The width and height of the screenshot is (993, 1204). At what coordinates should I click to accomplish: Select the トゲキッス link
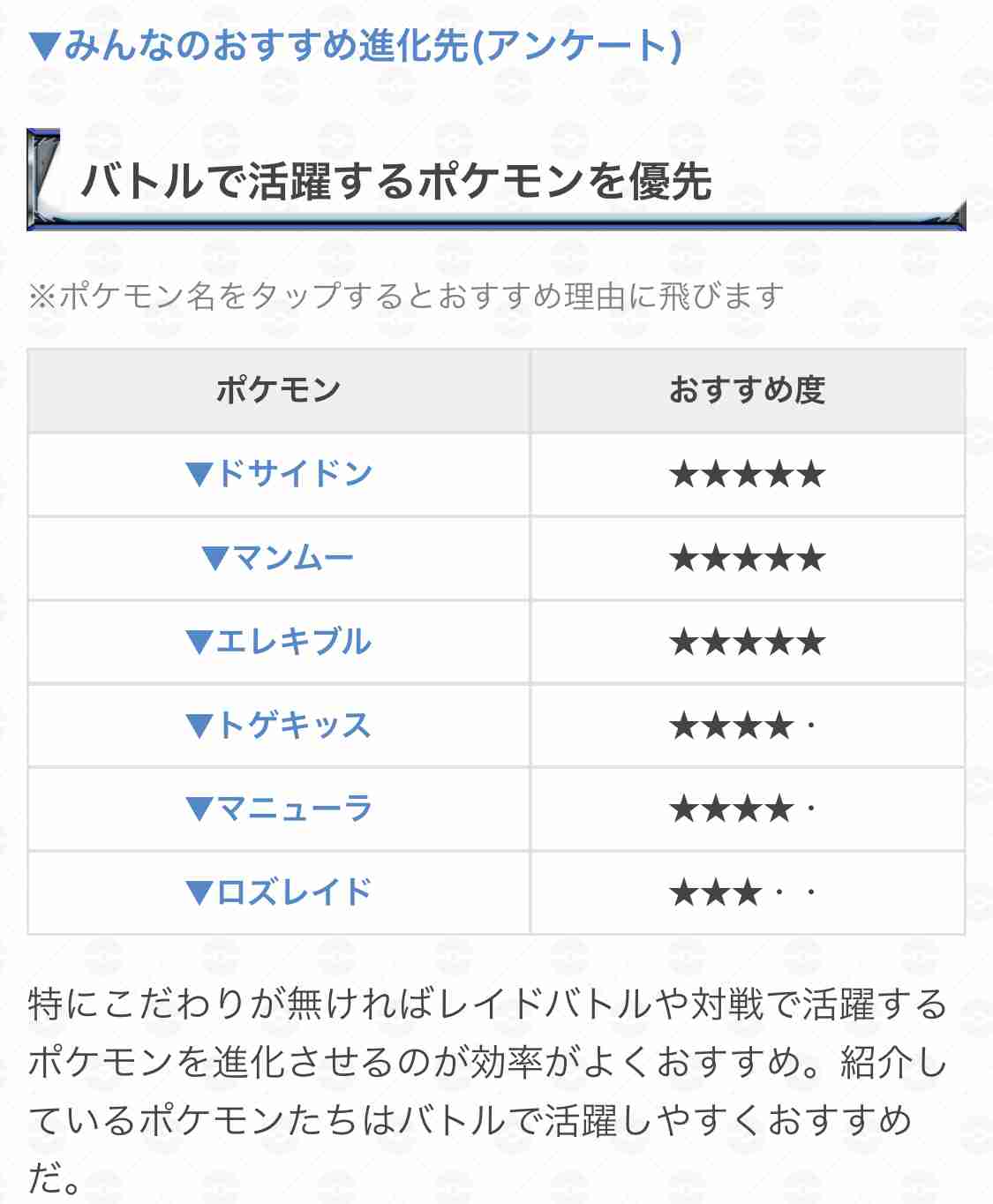click(279, 726)
